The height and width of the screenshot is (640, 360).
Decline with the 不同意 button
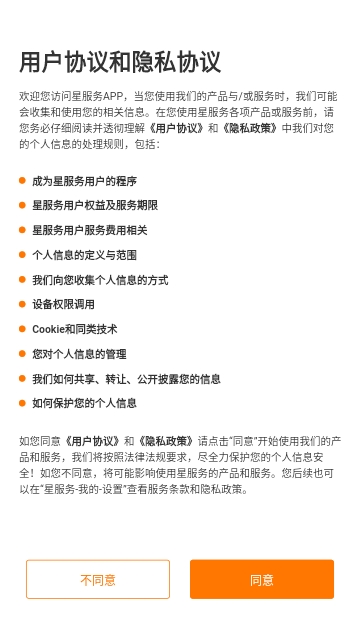[x=98, y=579]
